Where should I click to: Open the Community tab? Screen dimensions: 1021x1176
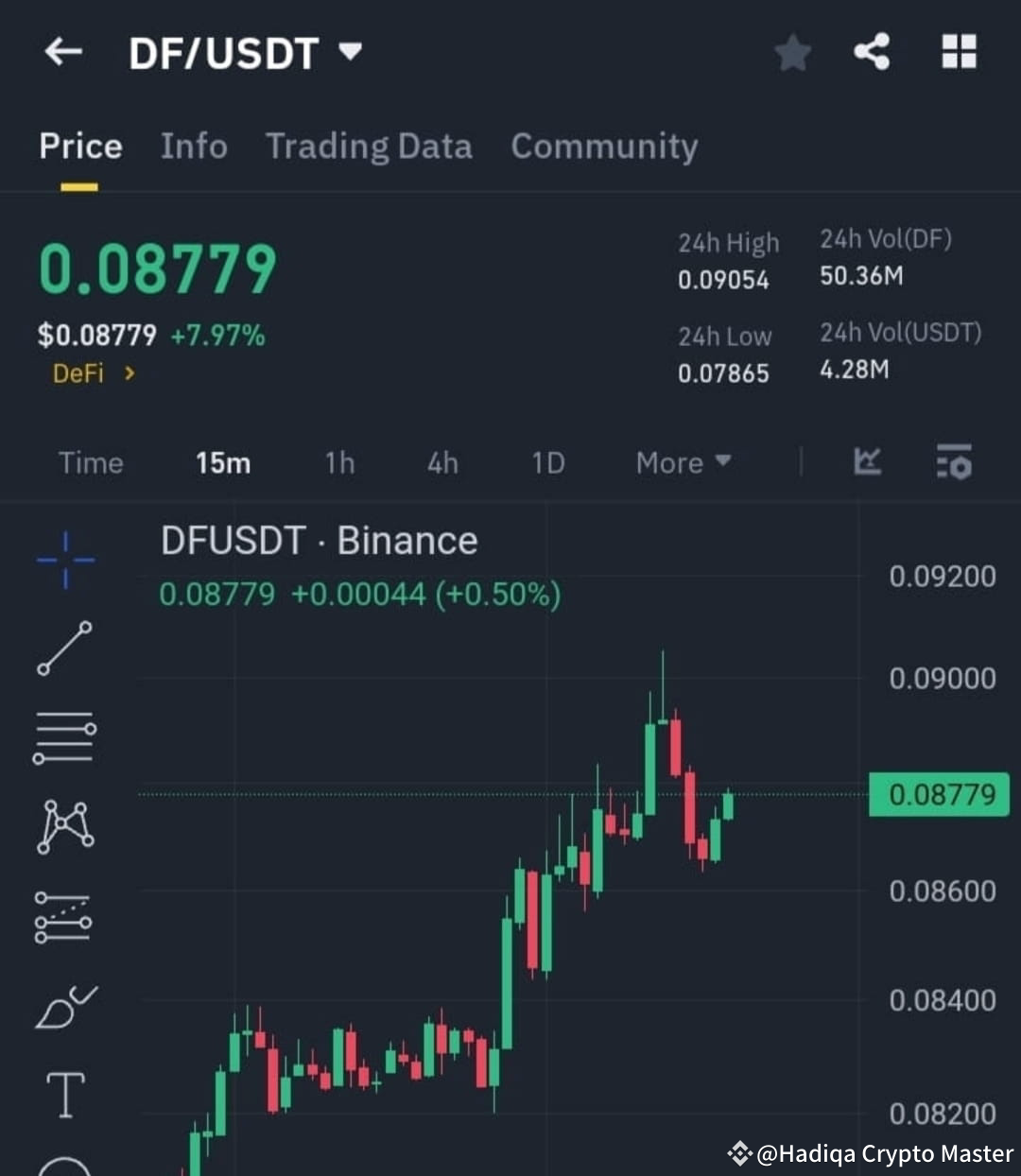[604, 147]
